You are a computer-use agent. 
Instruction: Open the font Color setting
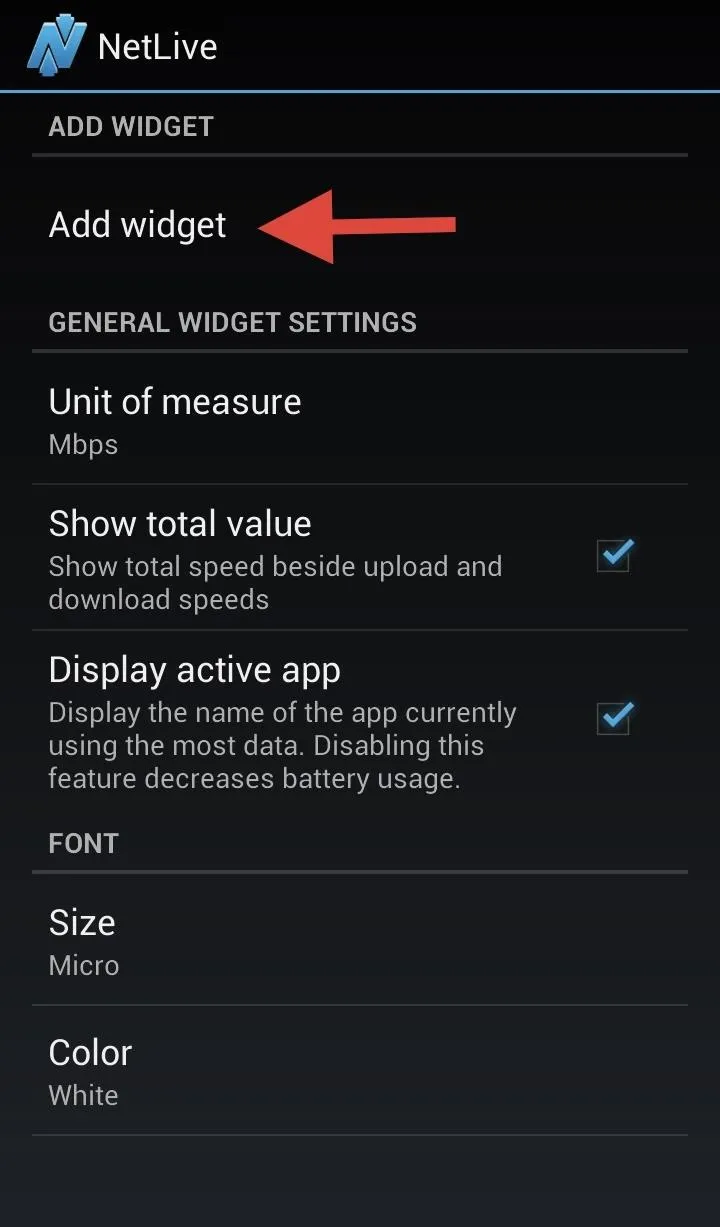click(360, 1071)
